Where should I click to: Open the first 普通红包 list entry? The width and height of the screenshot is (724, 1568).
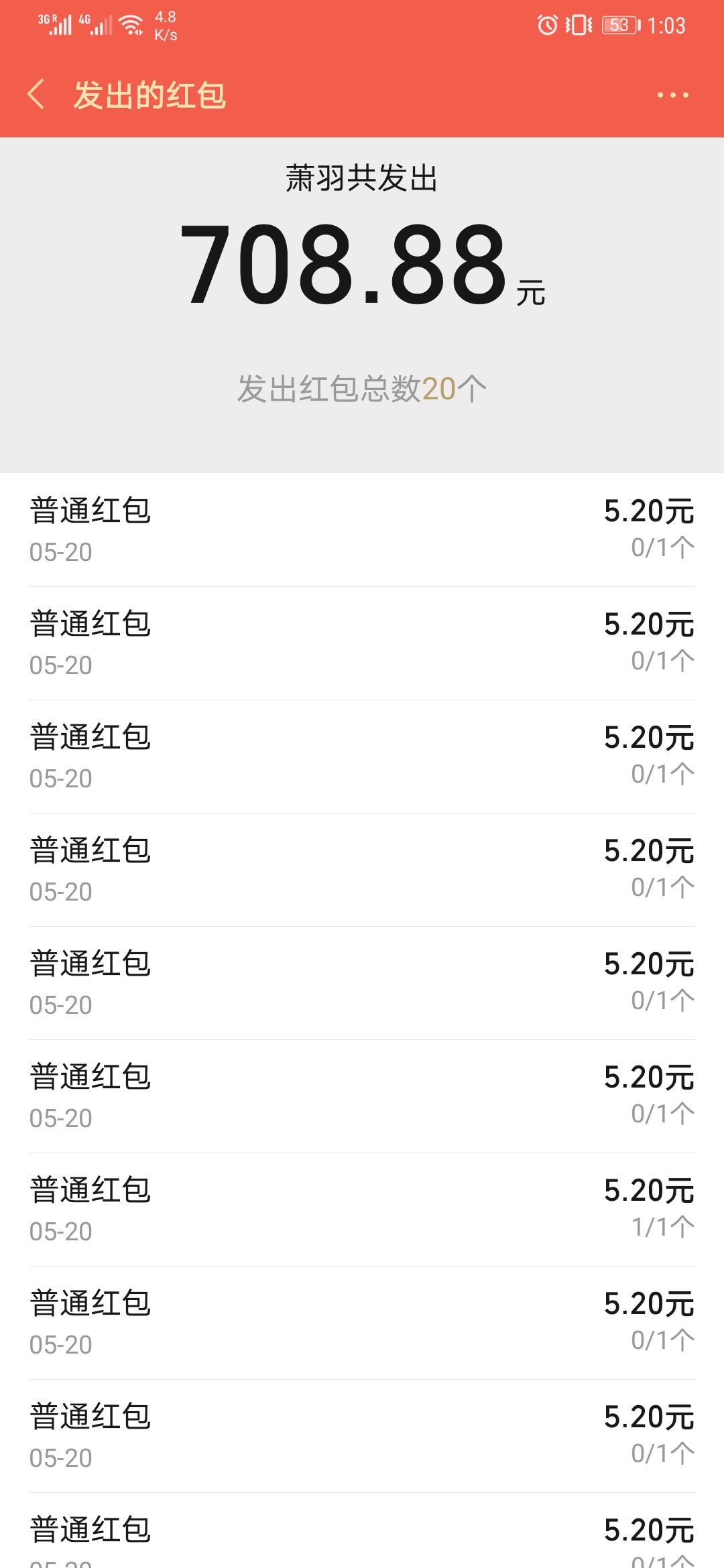point(362,529)
